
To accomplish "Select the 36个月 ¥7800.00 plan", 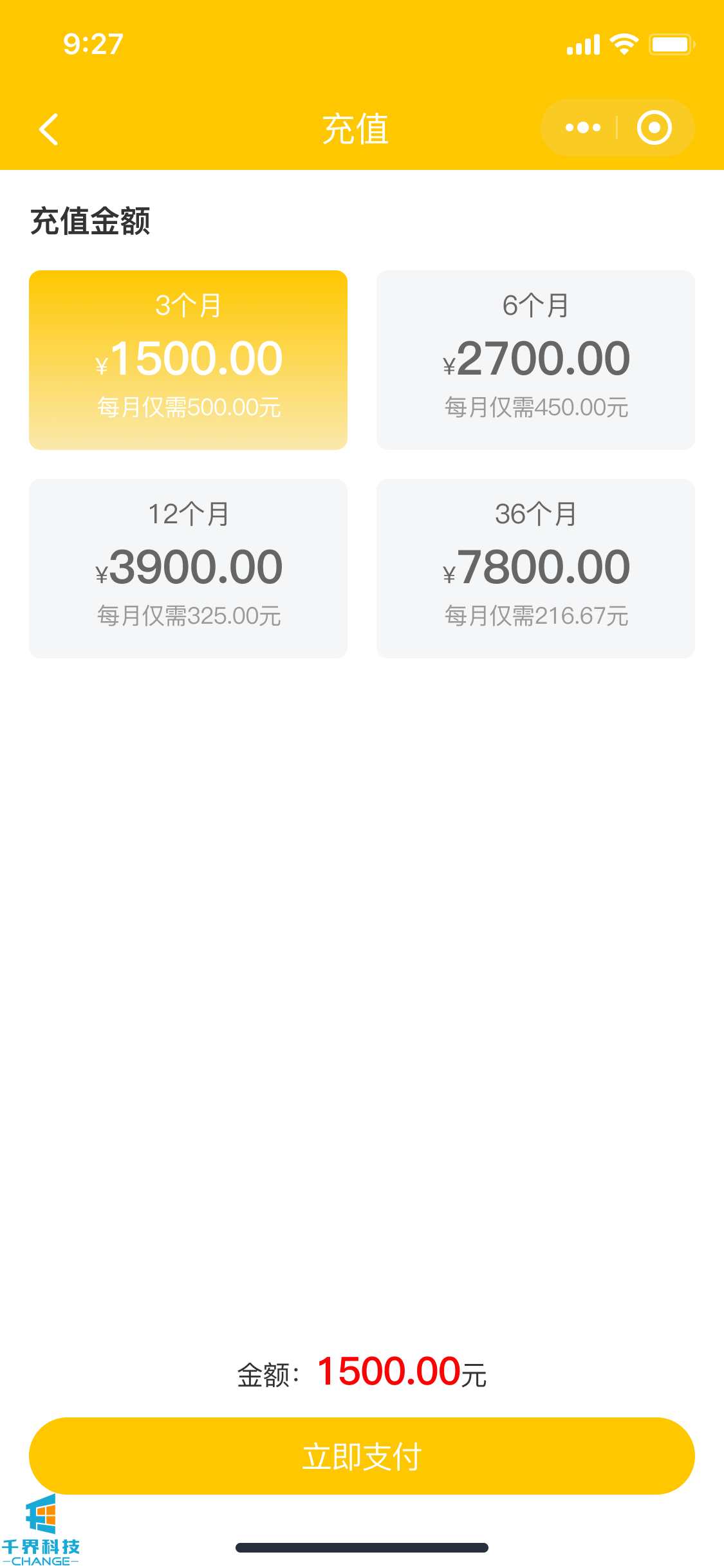I will (535, 568).
